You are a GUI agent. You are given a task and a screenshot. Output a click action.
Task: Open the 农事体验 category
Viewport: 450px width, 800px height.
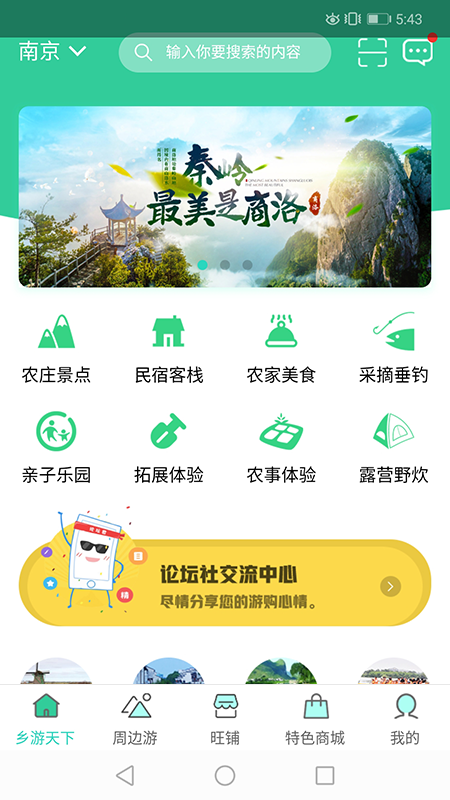click(x=281, y=448)
